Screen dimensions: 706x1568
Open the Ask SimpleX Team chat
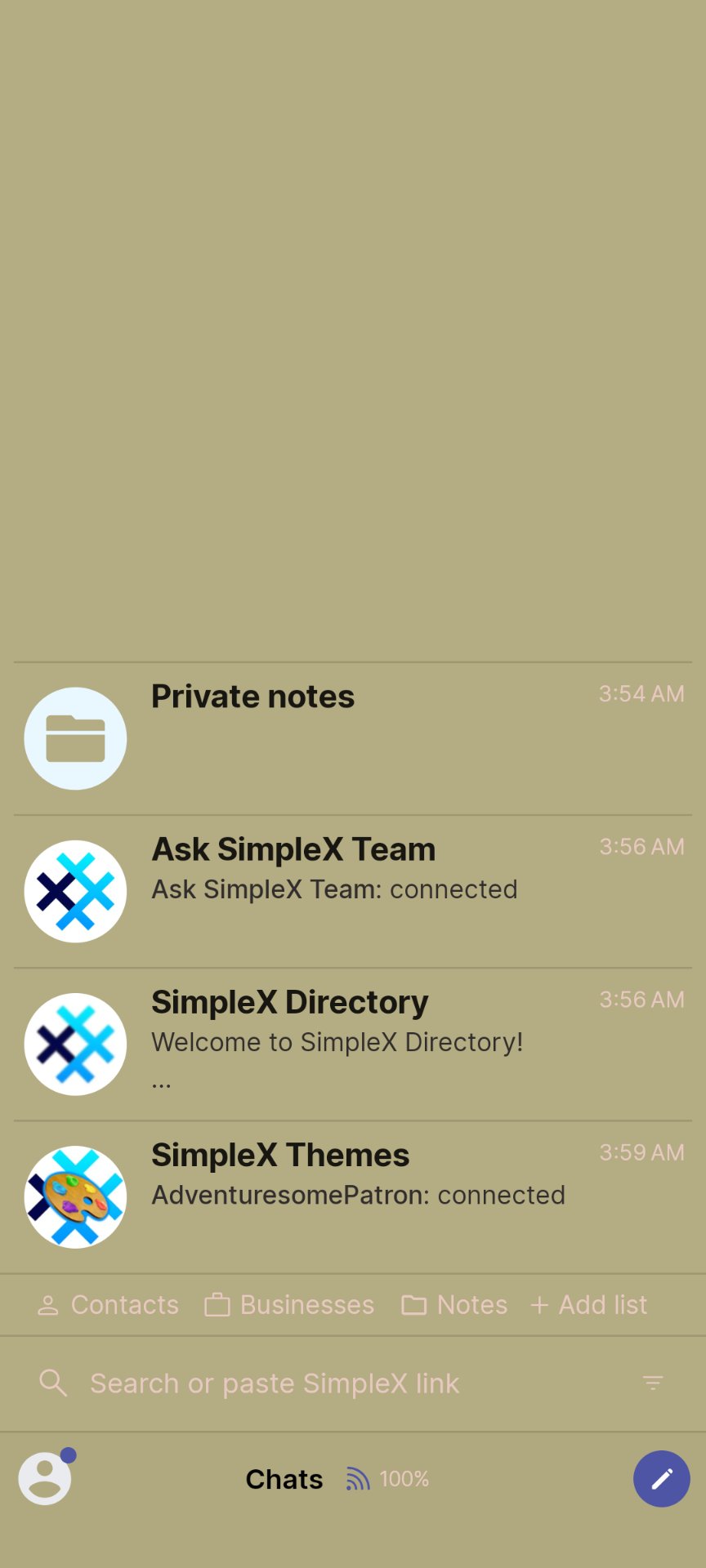pyautogui.click(x=353, y=891)
